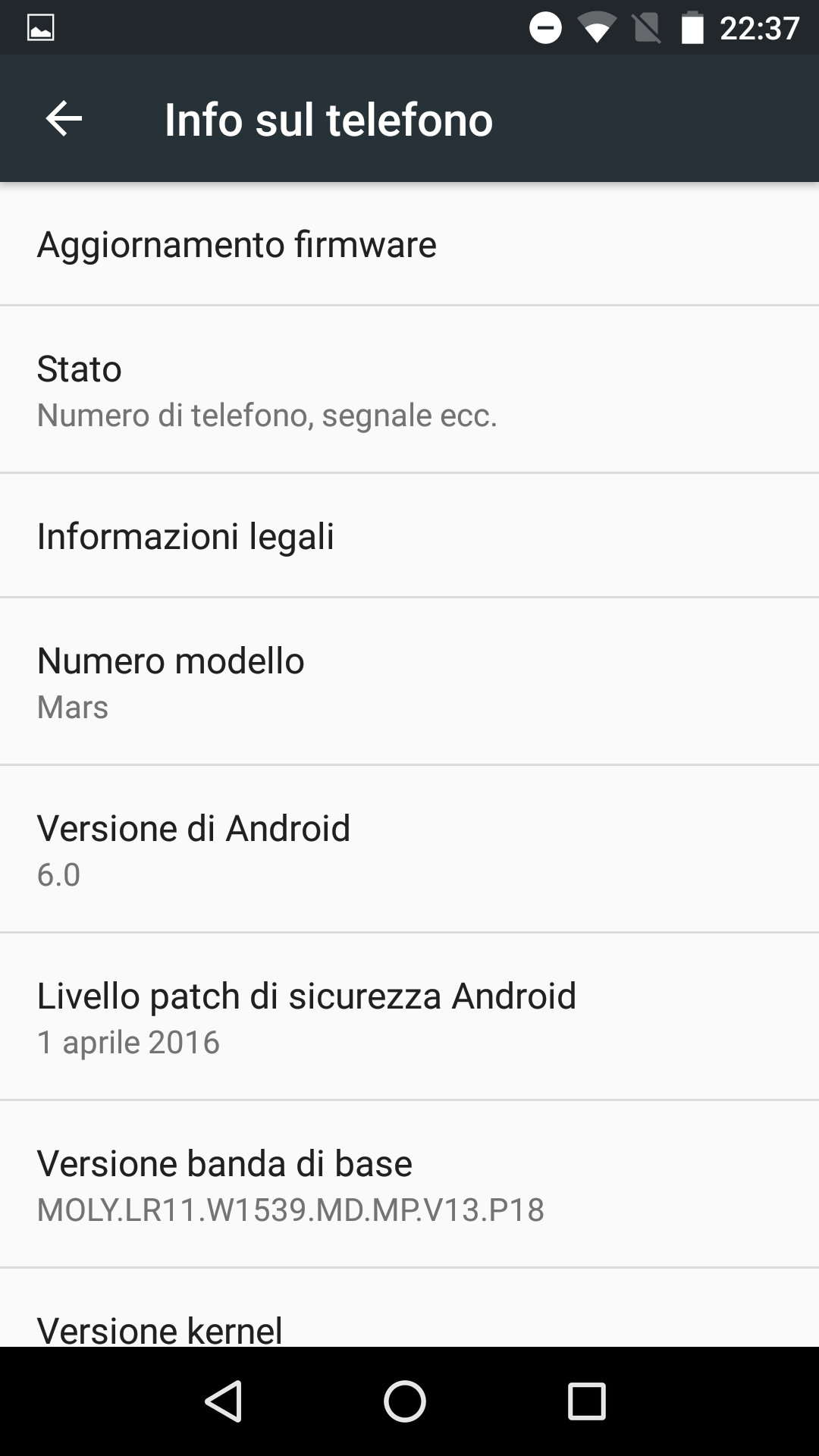Open the recent apps overview
Image resolution: width=819 pixels, height=1456 pixels.
[x=587, y=1401]
